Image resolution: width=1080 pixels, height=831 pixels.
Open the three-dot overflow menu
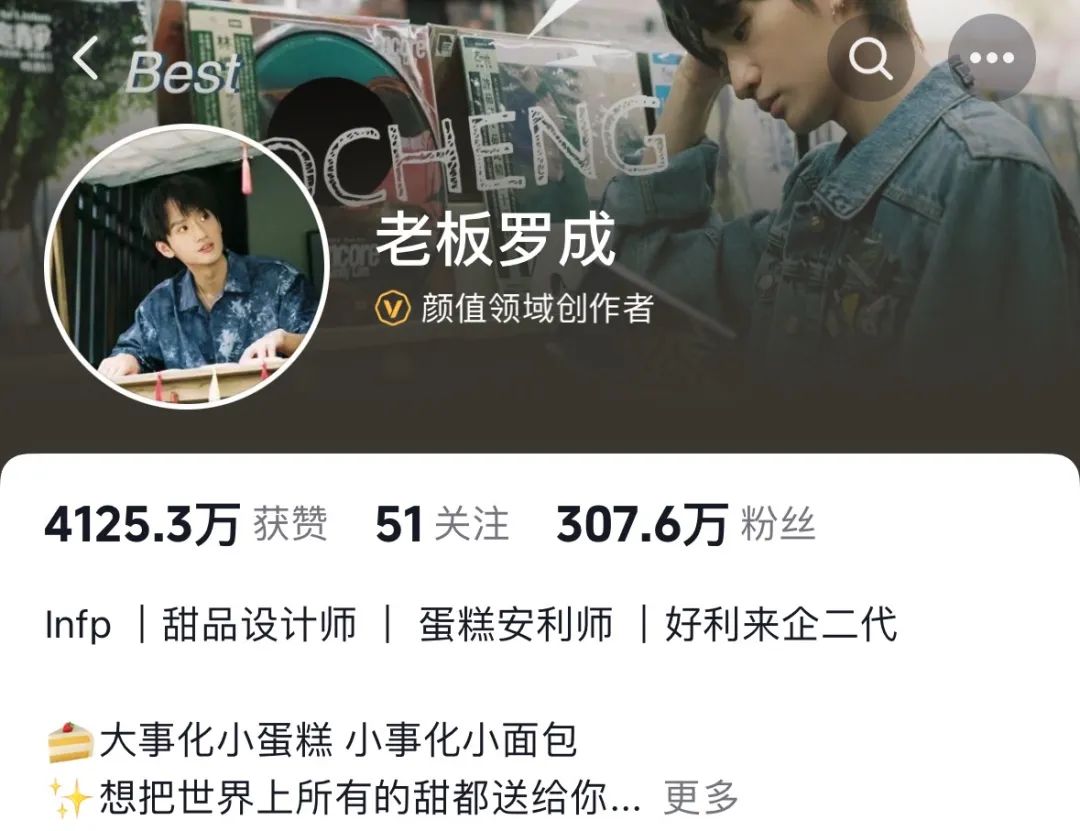(x=990, y=59)
